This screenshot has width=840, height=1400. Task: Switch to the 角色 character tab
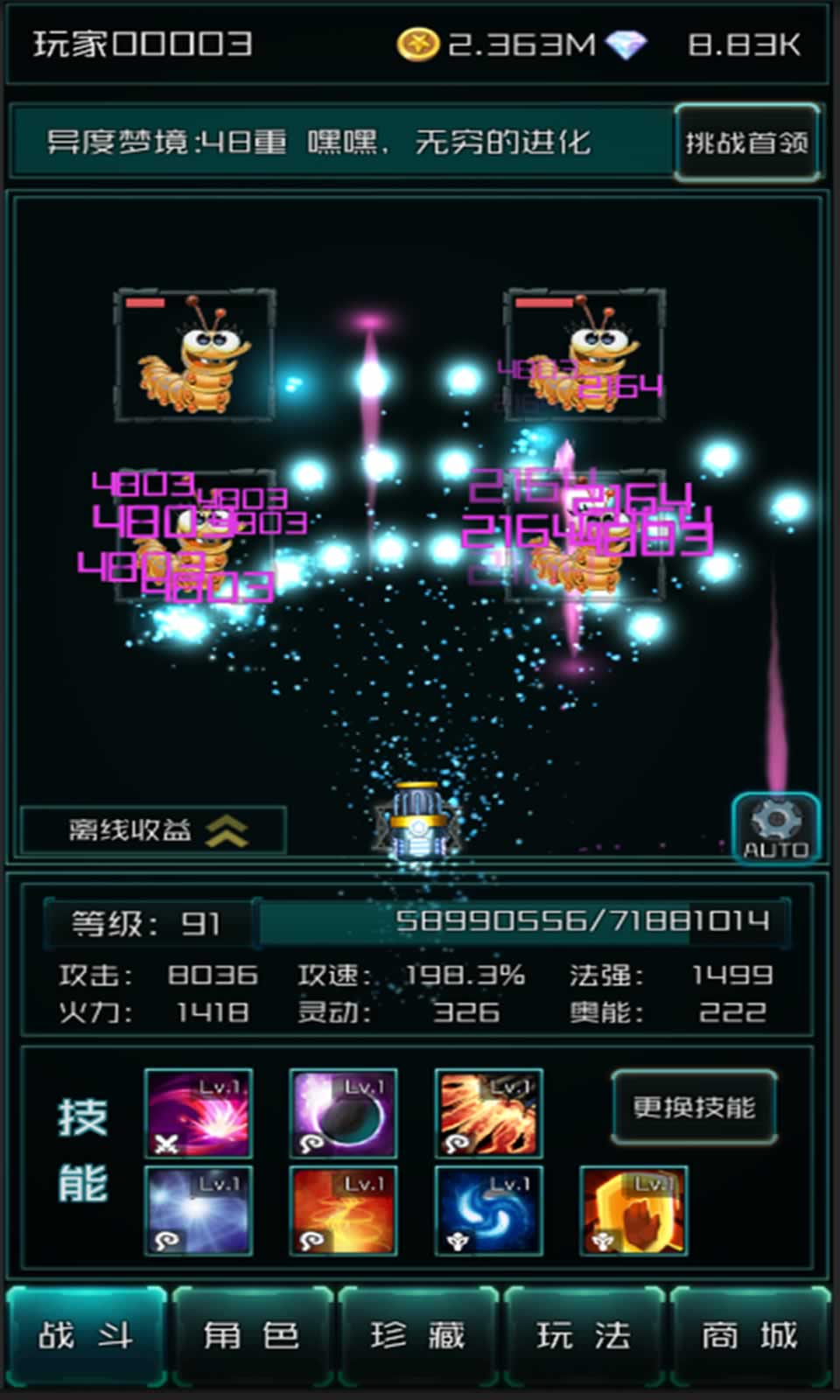(252, 1335)
